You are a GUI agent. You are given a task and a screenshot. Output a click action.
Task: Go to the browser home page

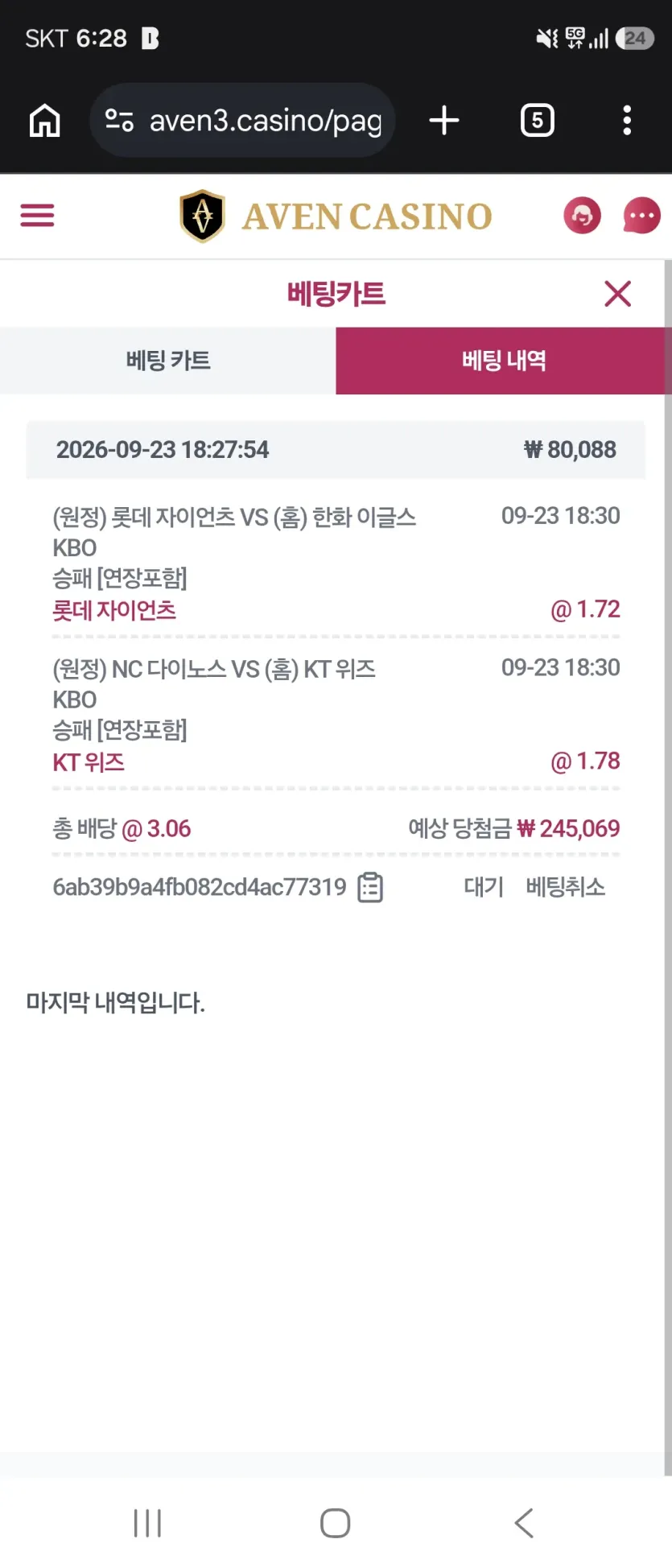coord(45,121)
